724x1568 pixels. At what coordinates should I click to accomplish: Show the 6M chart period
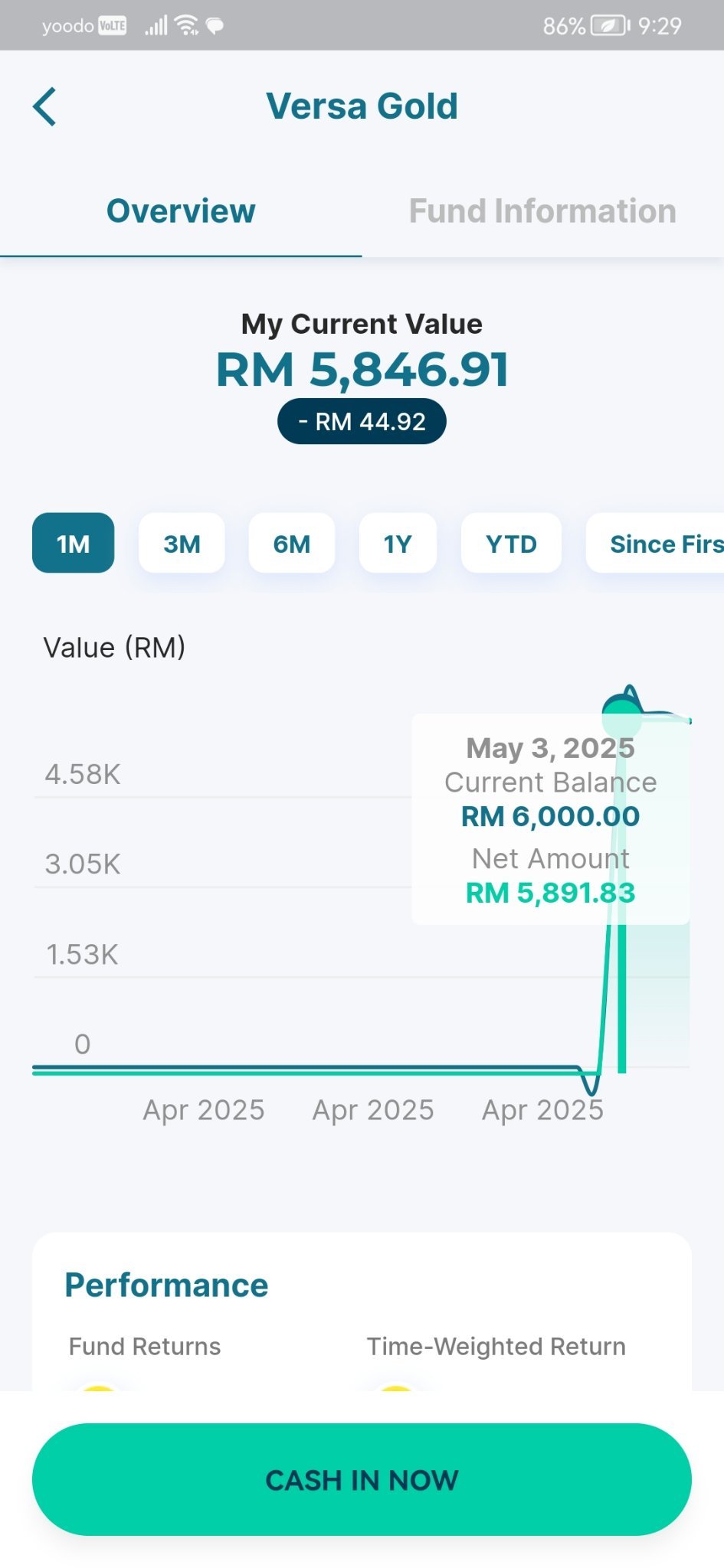292,544
